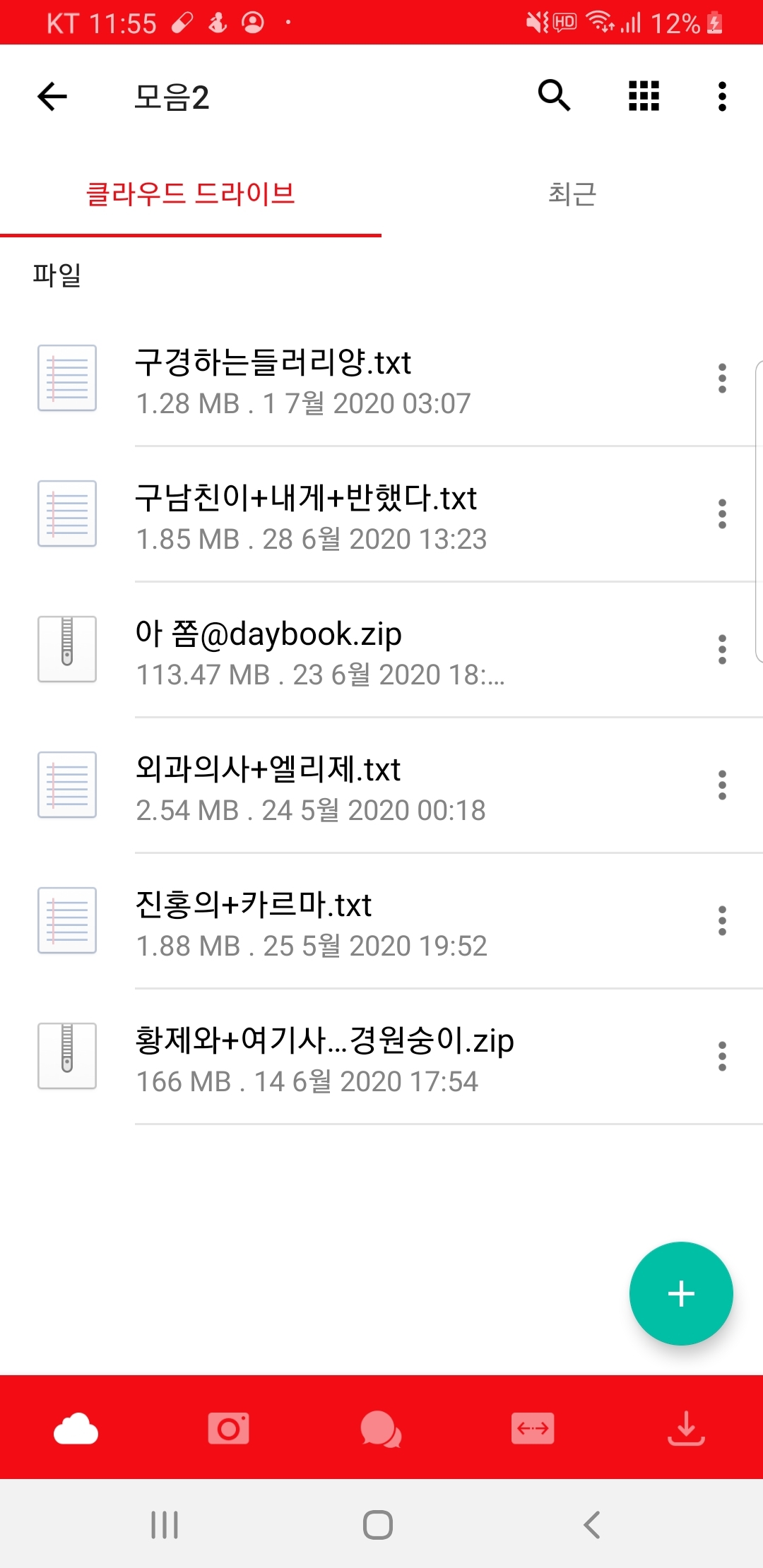Open the downloads tab in bottom bar
763x1568 pixels.
pos(686,1429)
